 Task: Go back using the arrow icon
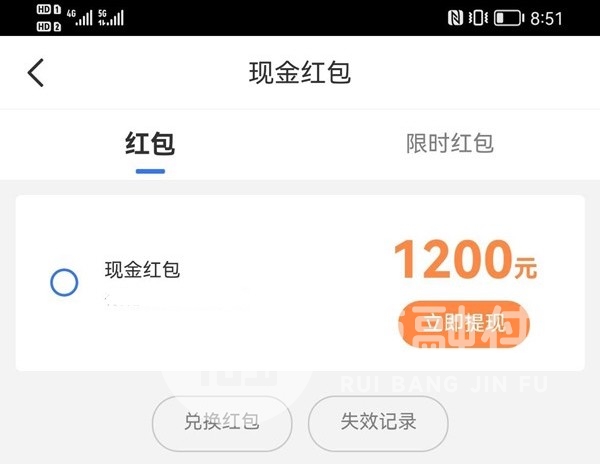36,73
